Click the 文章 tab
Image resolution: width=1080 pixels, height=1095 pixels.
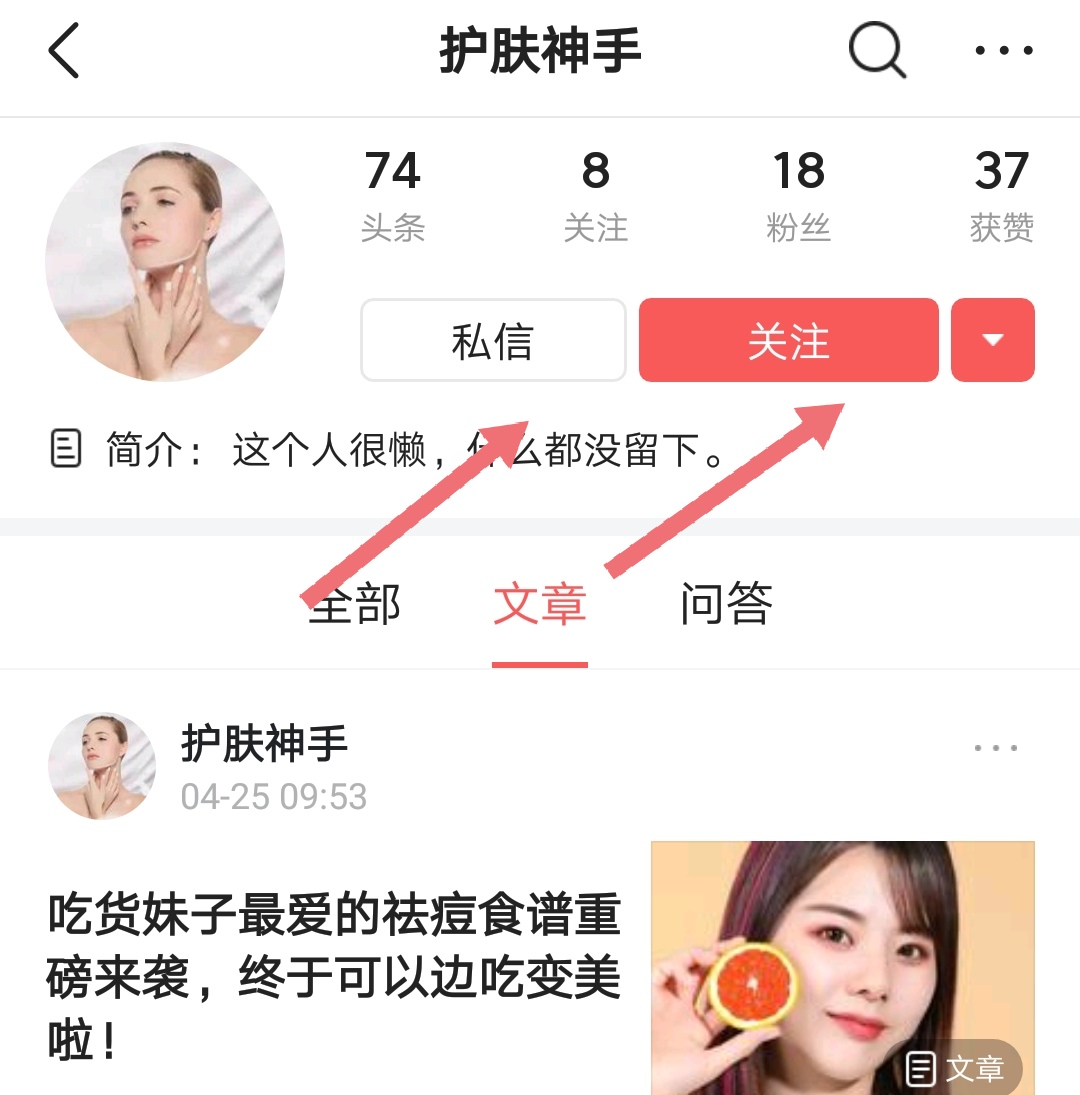click(540, 603)
